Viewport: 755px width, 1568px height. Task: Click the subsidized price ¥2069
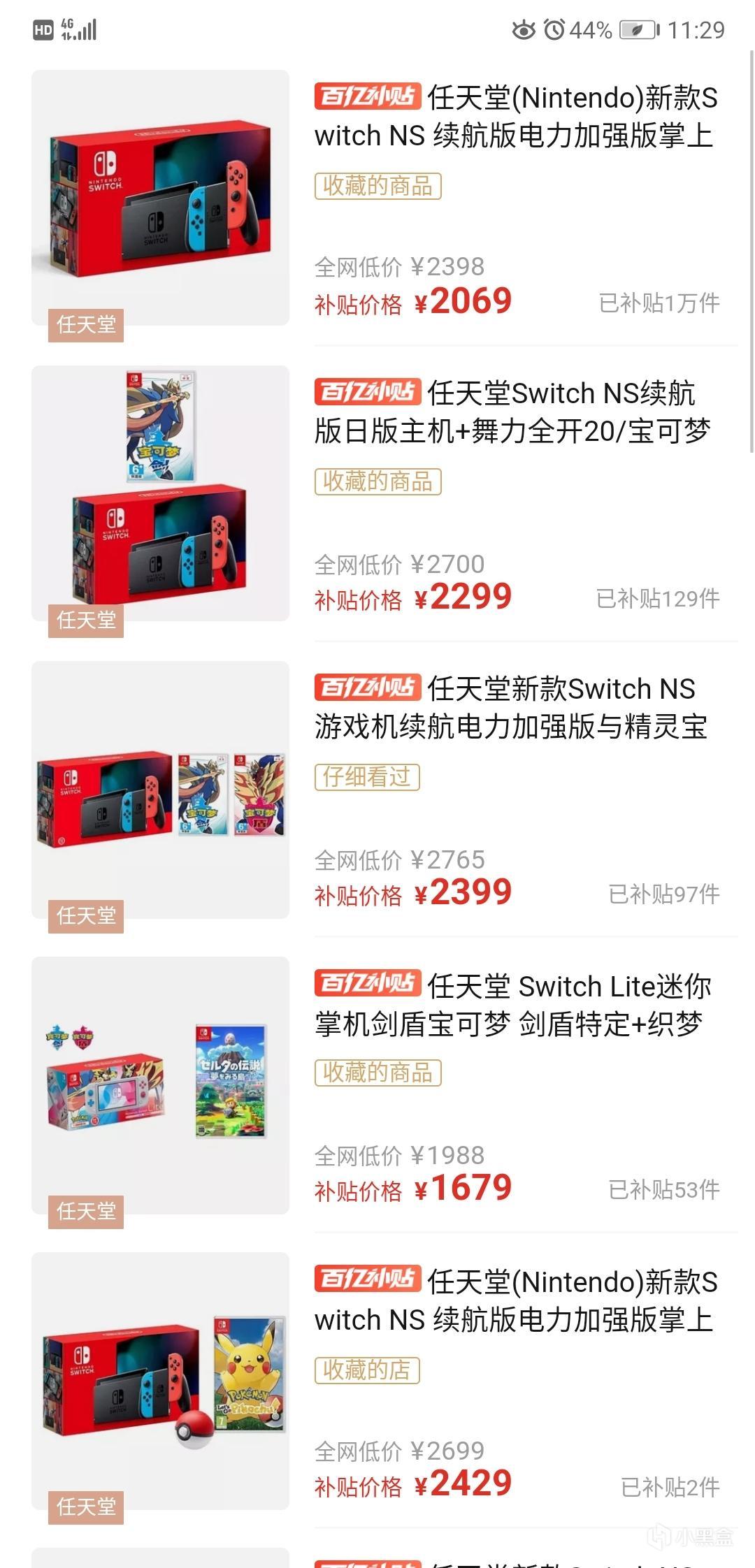click(463, 302)
